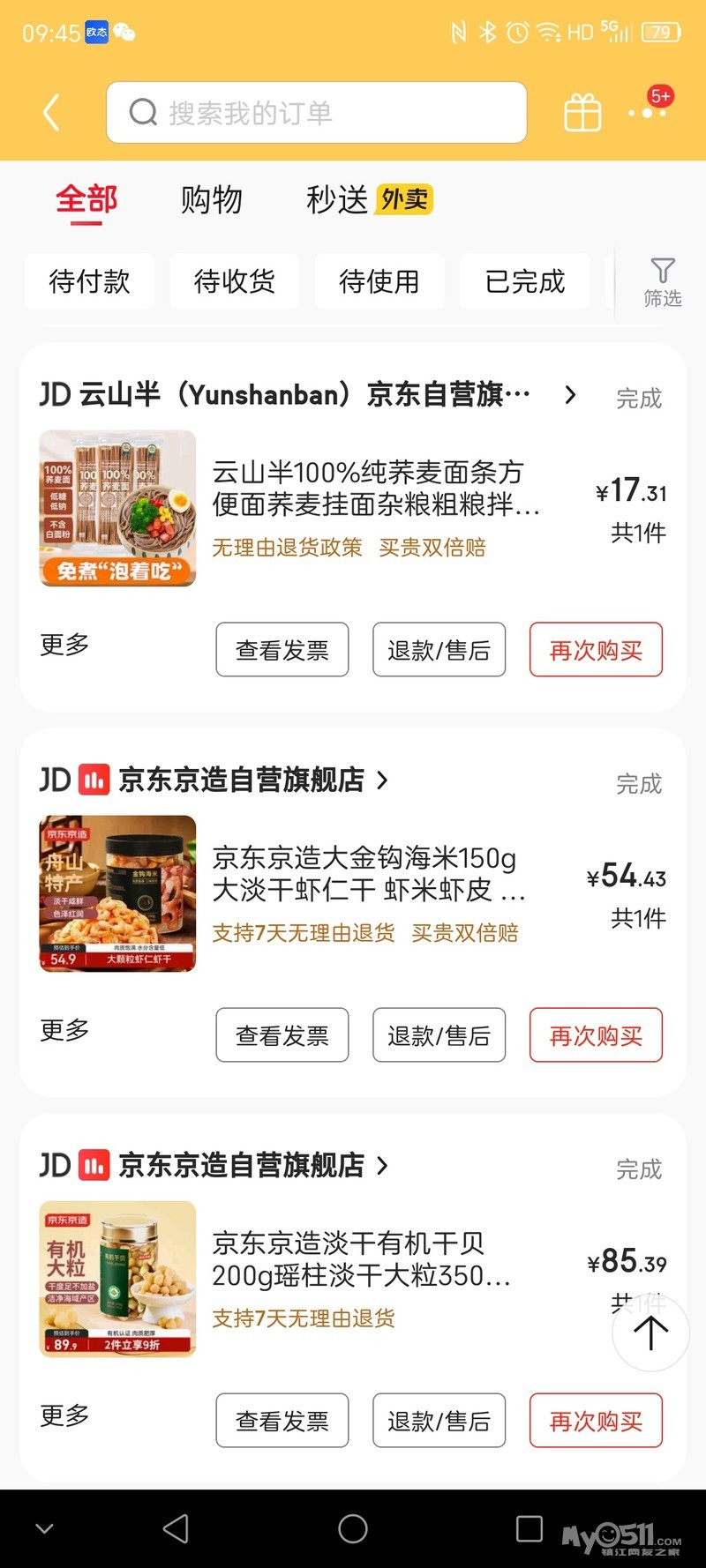Image resolution: width=706 pixels, height=1568 pixels.
Task: Show 待使用 orders
Action: coord(379,282)
